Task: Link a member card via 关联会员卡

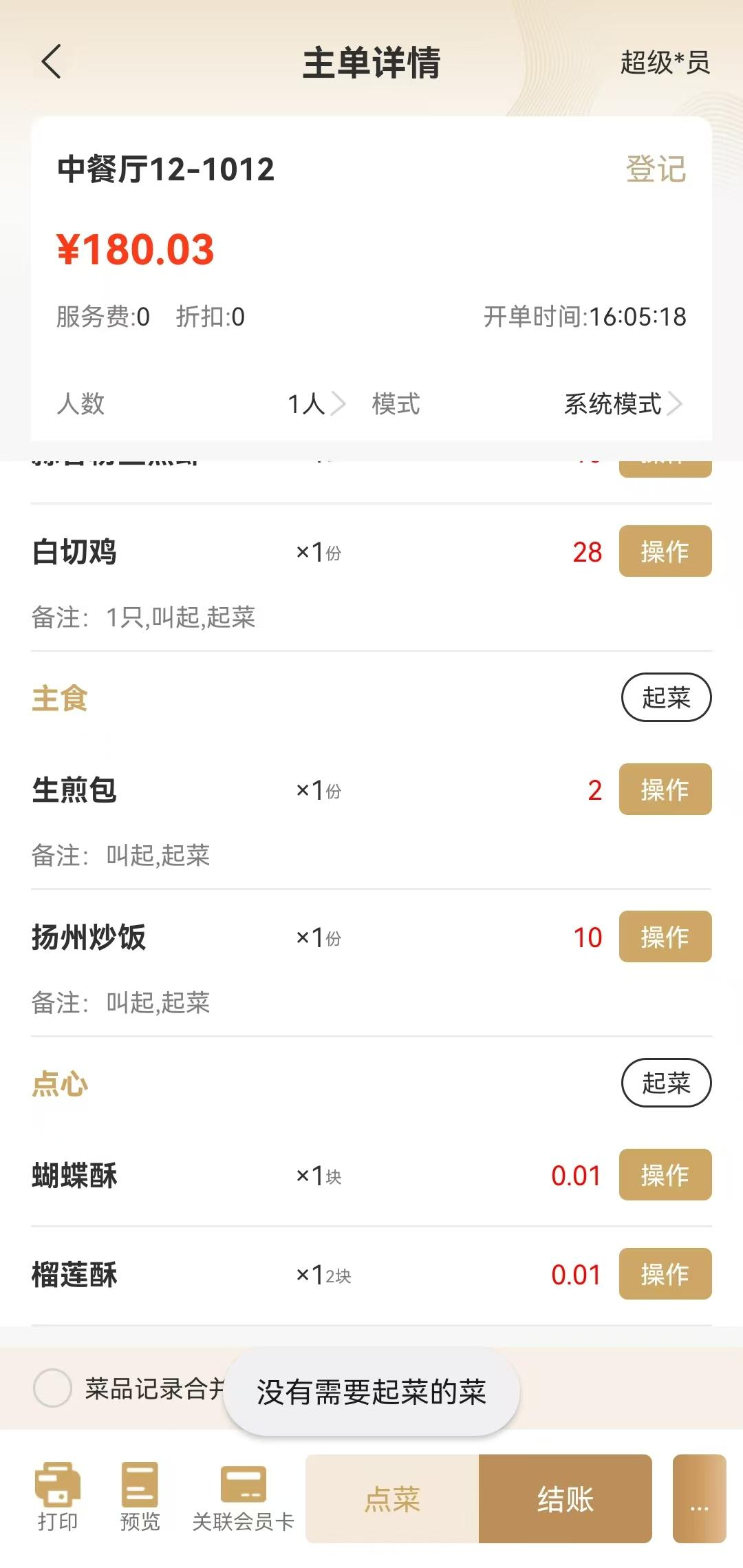Action: (x=243, y=1496)
